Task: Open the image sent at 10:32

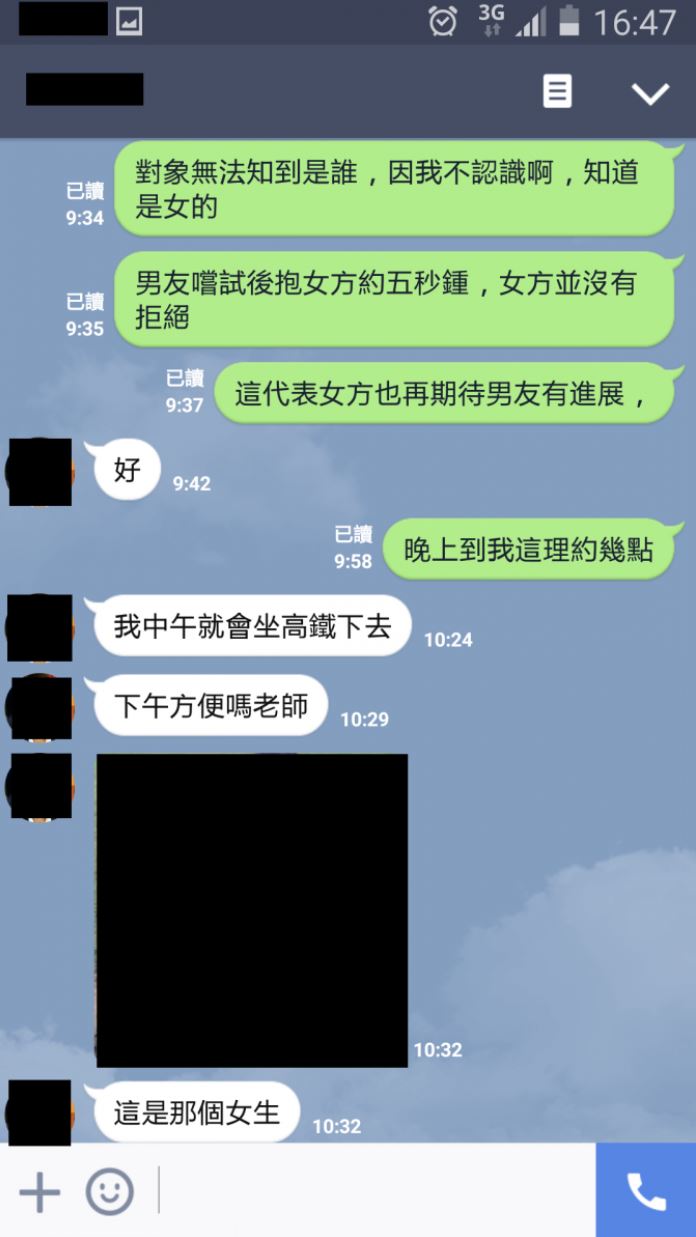Action: pos(252,910)
